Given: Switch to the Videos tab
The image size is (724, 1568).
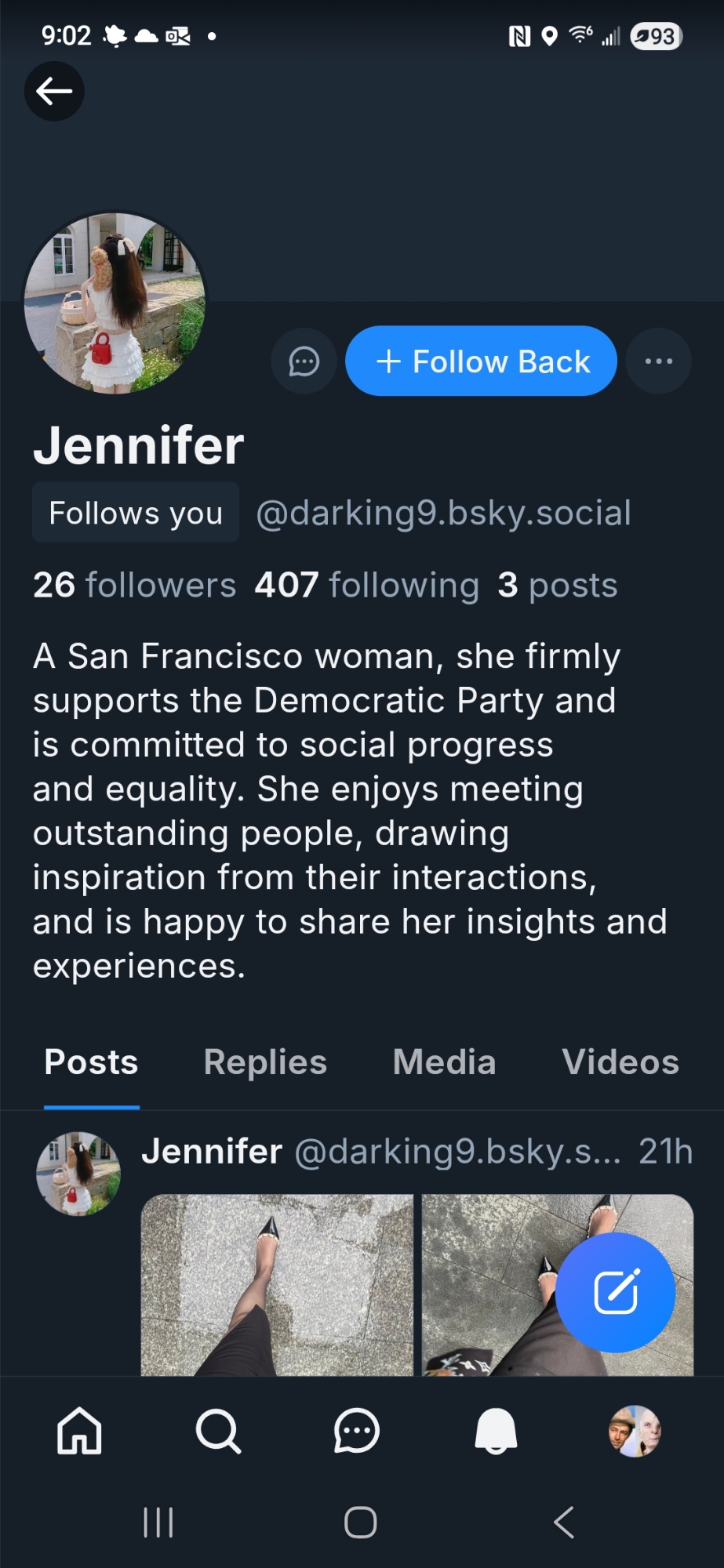Looking at the screenshot, I should 620,1062.
